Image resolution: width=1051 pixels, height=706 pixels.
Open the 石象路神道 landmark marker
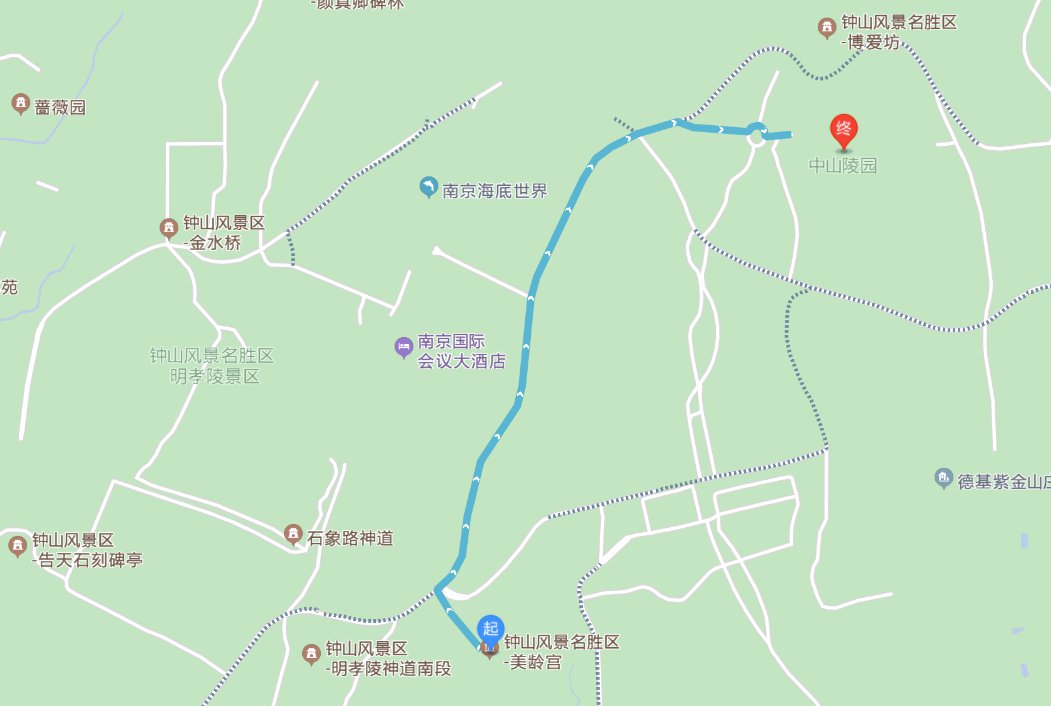(293, 535)
